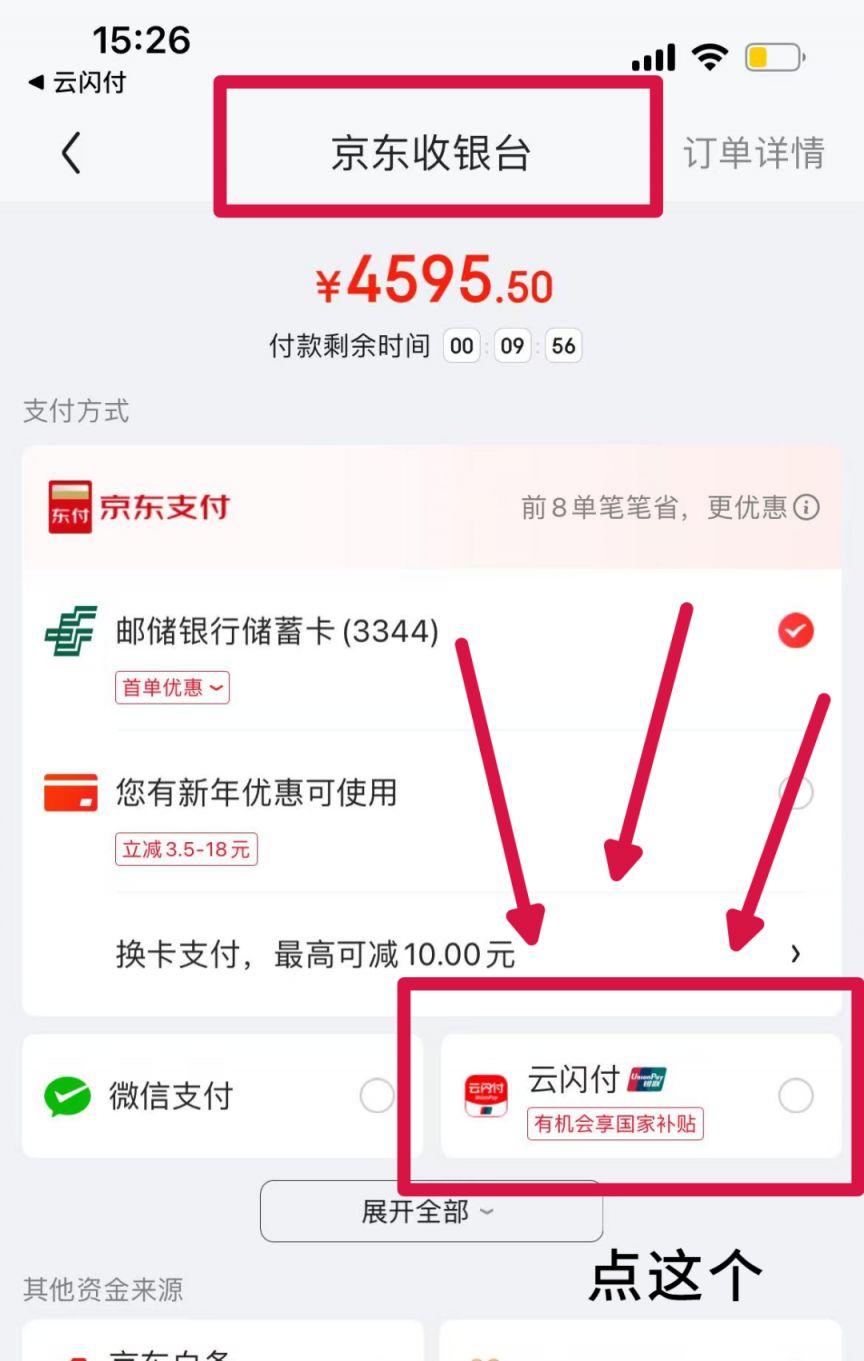Go back from the JD cashier page
864x1361 pixels.
[x=70, y=154]
